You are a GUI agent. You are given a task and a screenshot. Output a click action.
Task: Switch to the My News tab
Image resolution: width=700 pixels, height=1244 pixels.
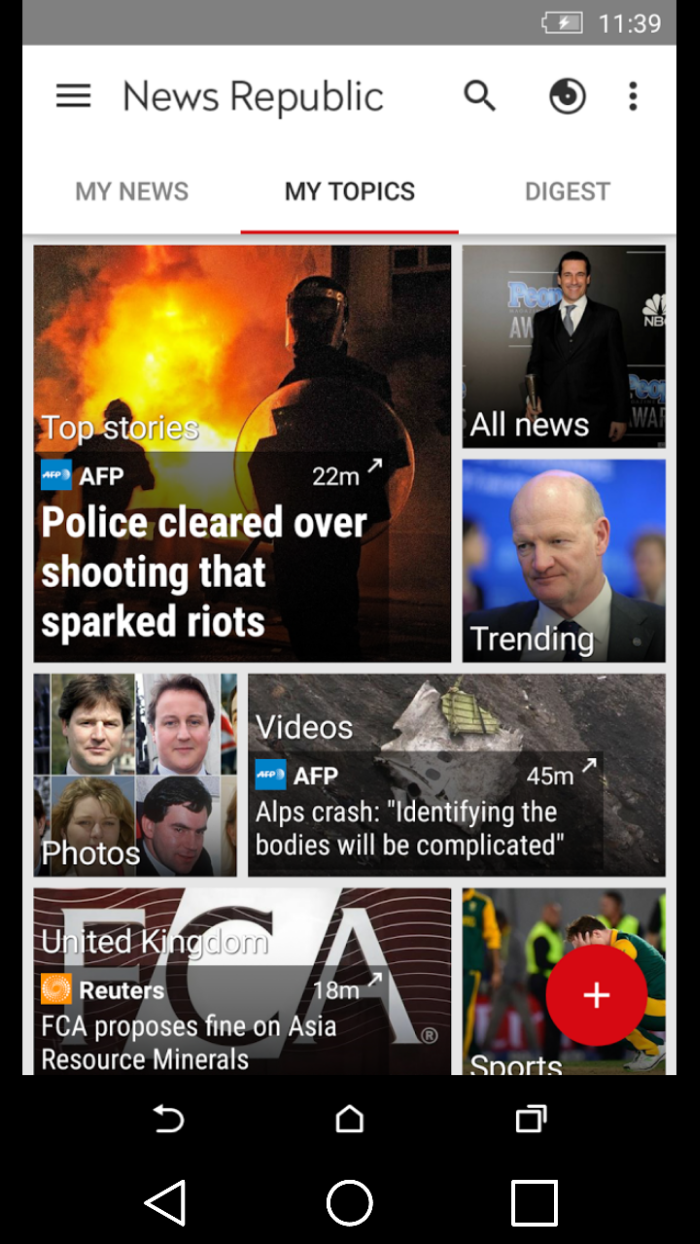tap(132, 191)
